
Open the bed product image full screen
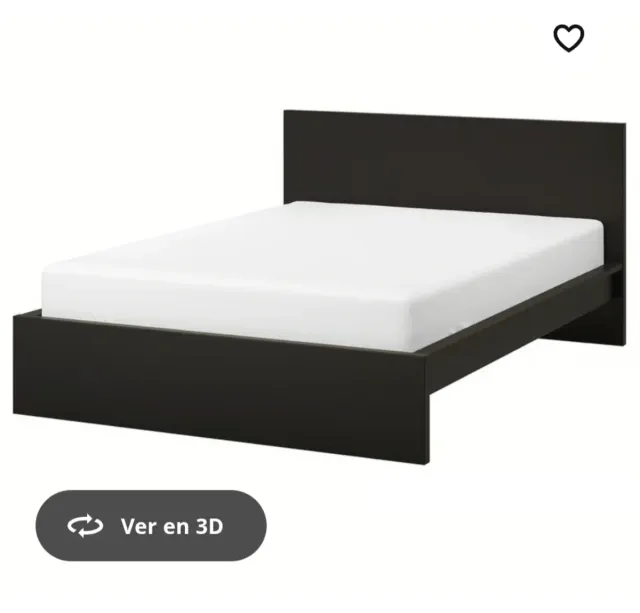click(x=320, y=290)
